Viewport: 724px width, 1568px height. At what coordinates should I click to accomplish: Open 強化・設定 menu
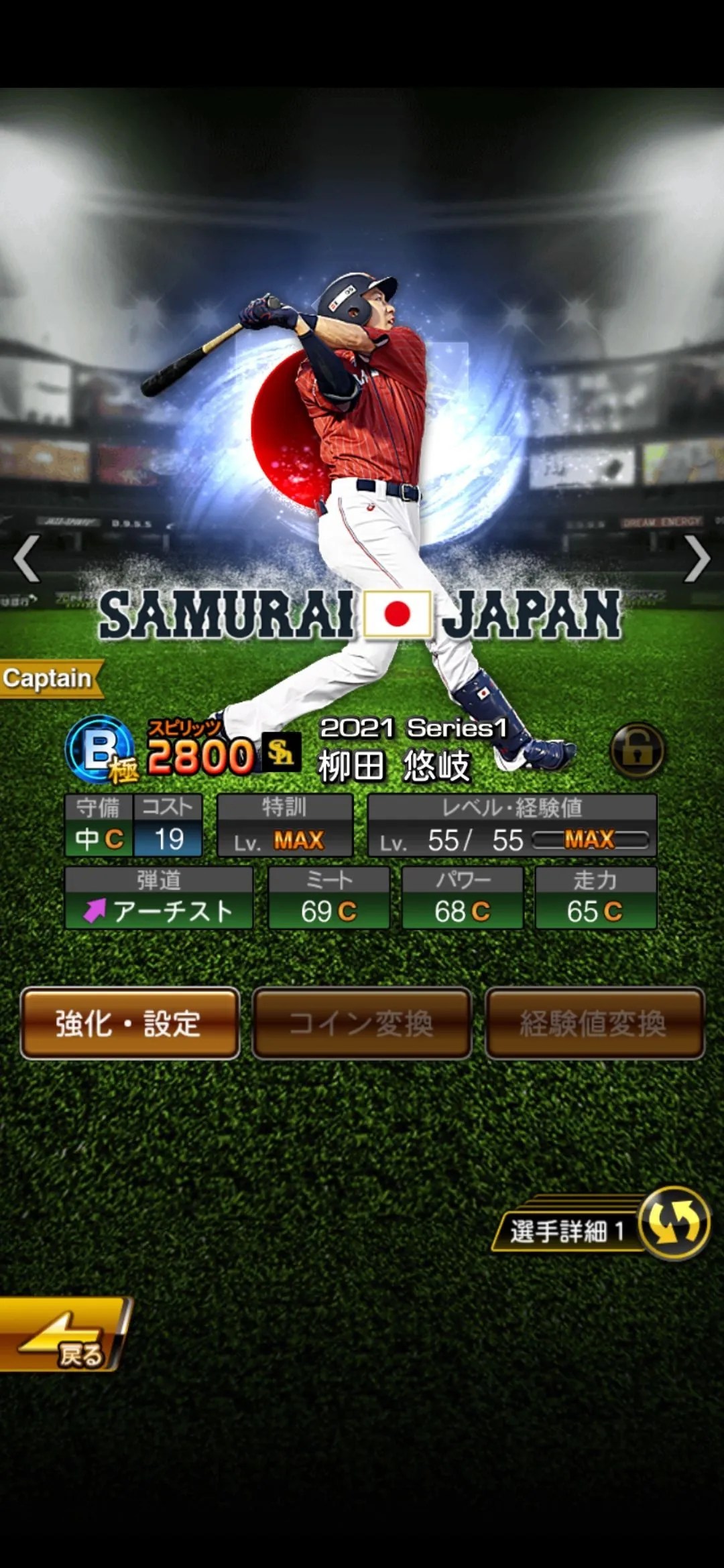tap(129, 1023)
